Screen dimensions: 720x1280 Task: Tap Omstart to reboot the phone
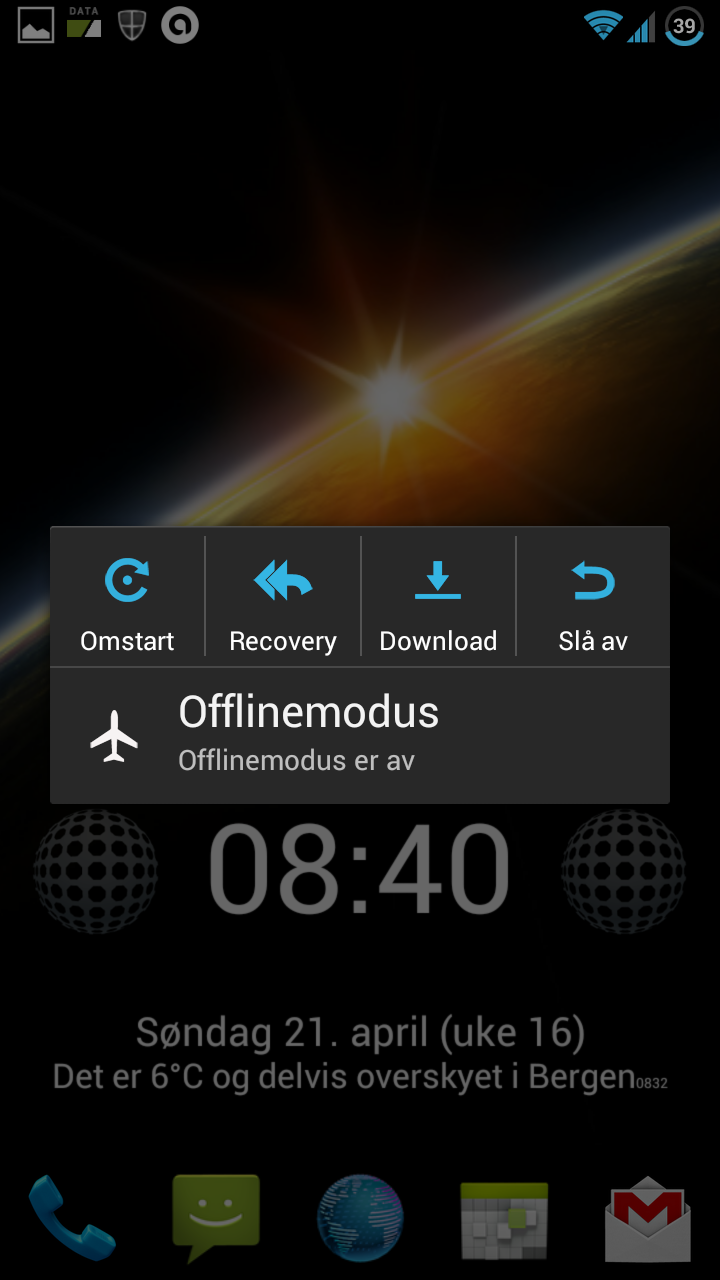[127, 597]
